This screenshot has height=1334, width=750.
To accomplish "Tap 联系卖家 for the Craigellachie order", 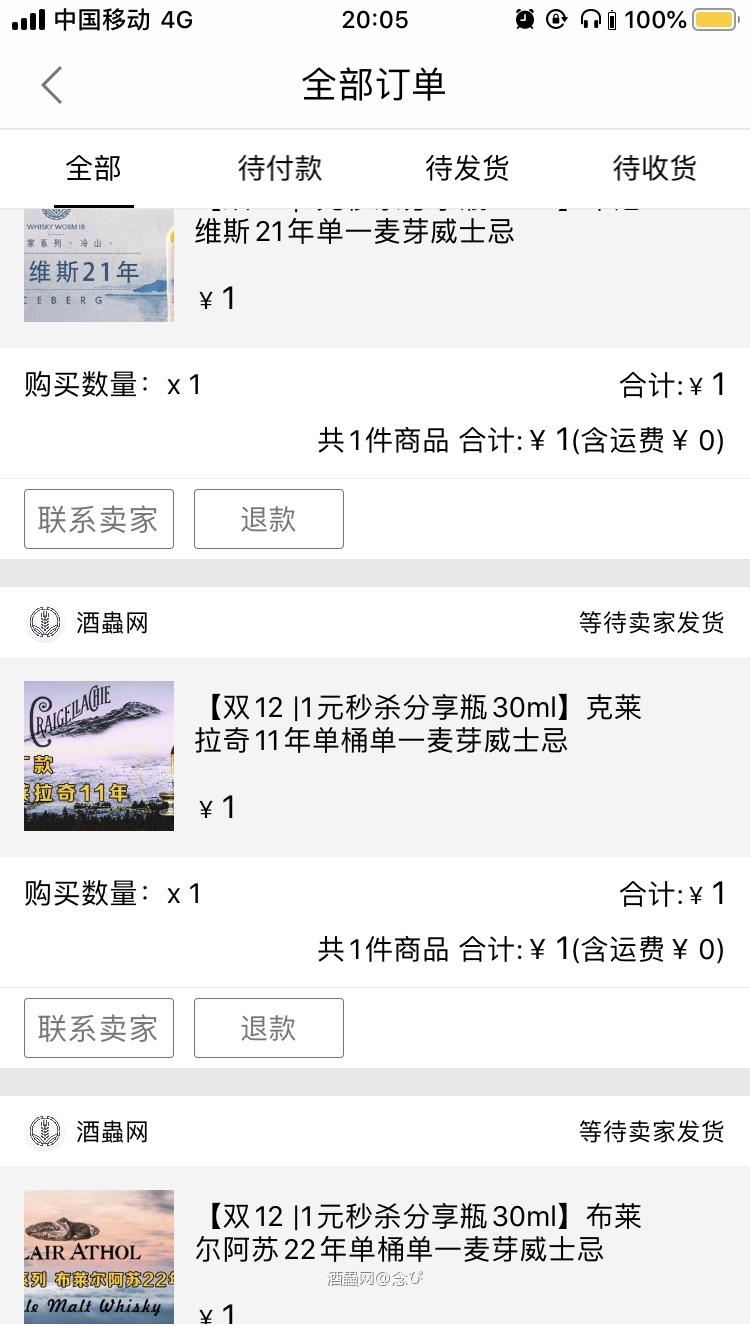I will pyautogui.click(x=97, y=1028).
